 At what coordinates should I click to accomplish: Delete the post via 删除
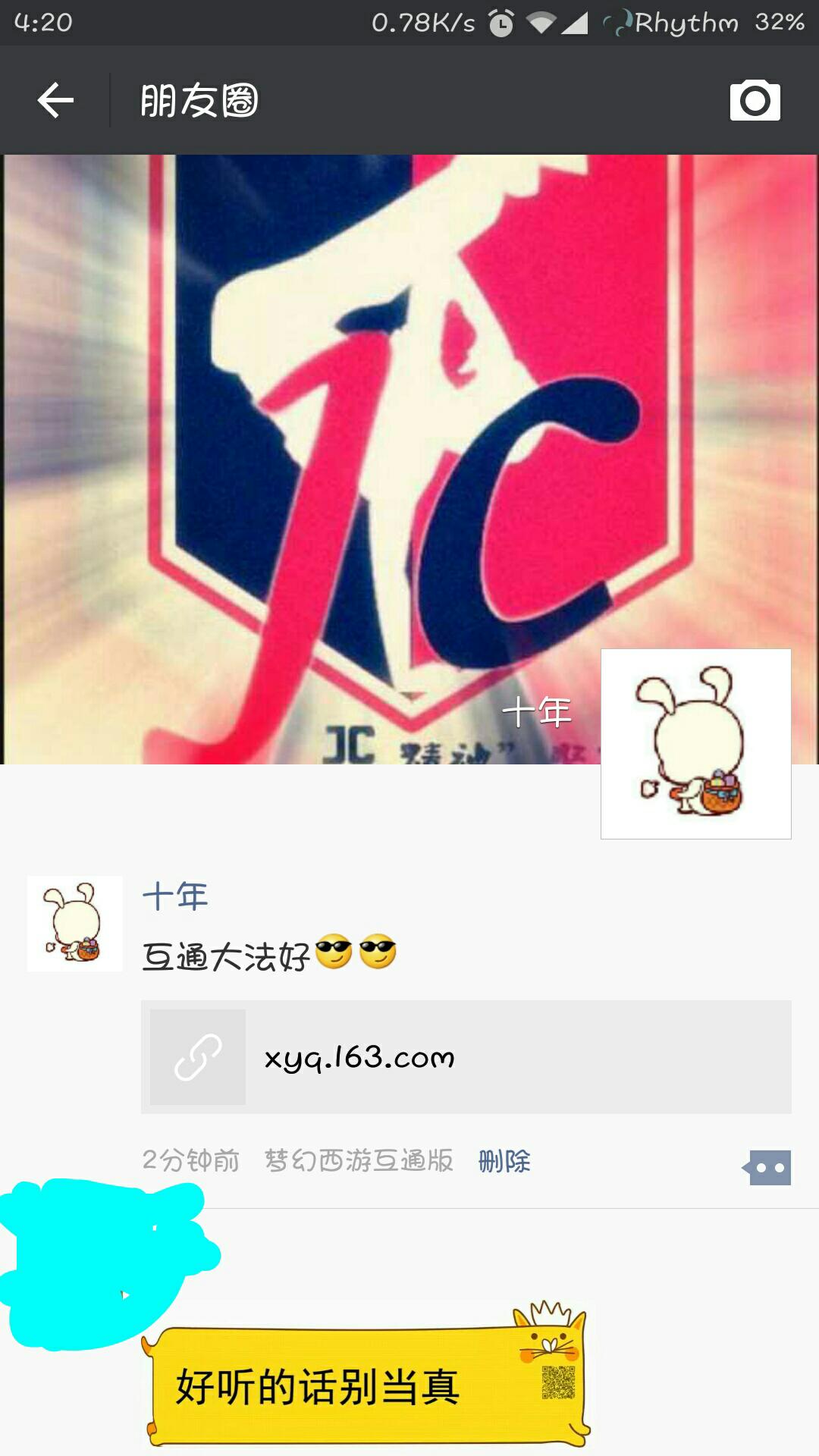[504, 1161]
